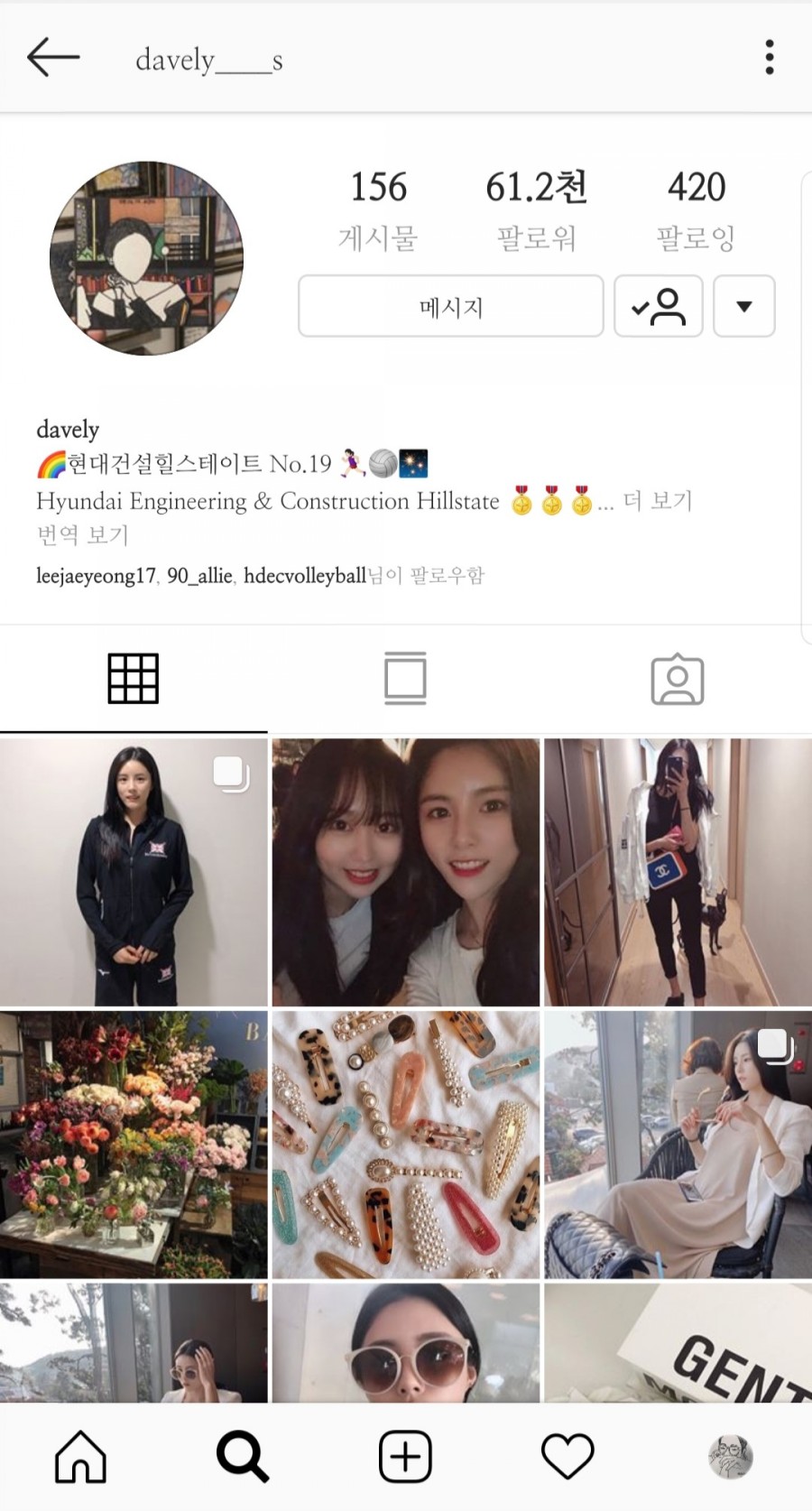Open the following status button
Viewport: 812px width, 1511px height.
click(x=659, y=306)
